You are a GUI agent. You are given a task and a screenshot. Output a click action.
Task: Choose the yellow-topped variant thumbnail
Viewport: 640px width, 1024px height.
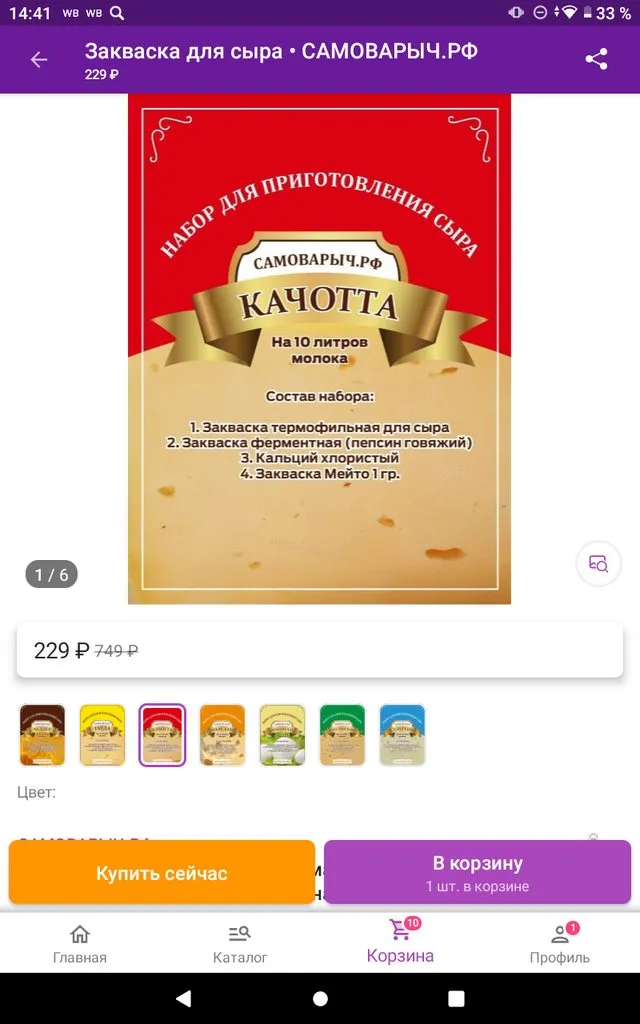pos(102,735)
